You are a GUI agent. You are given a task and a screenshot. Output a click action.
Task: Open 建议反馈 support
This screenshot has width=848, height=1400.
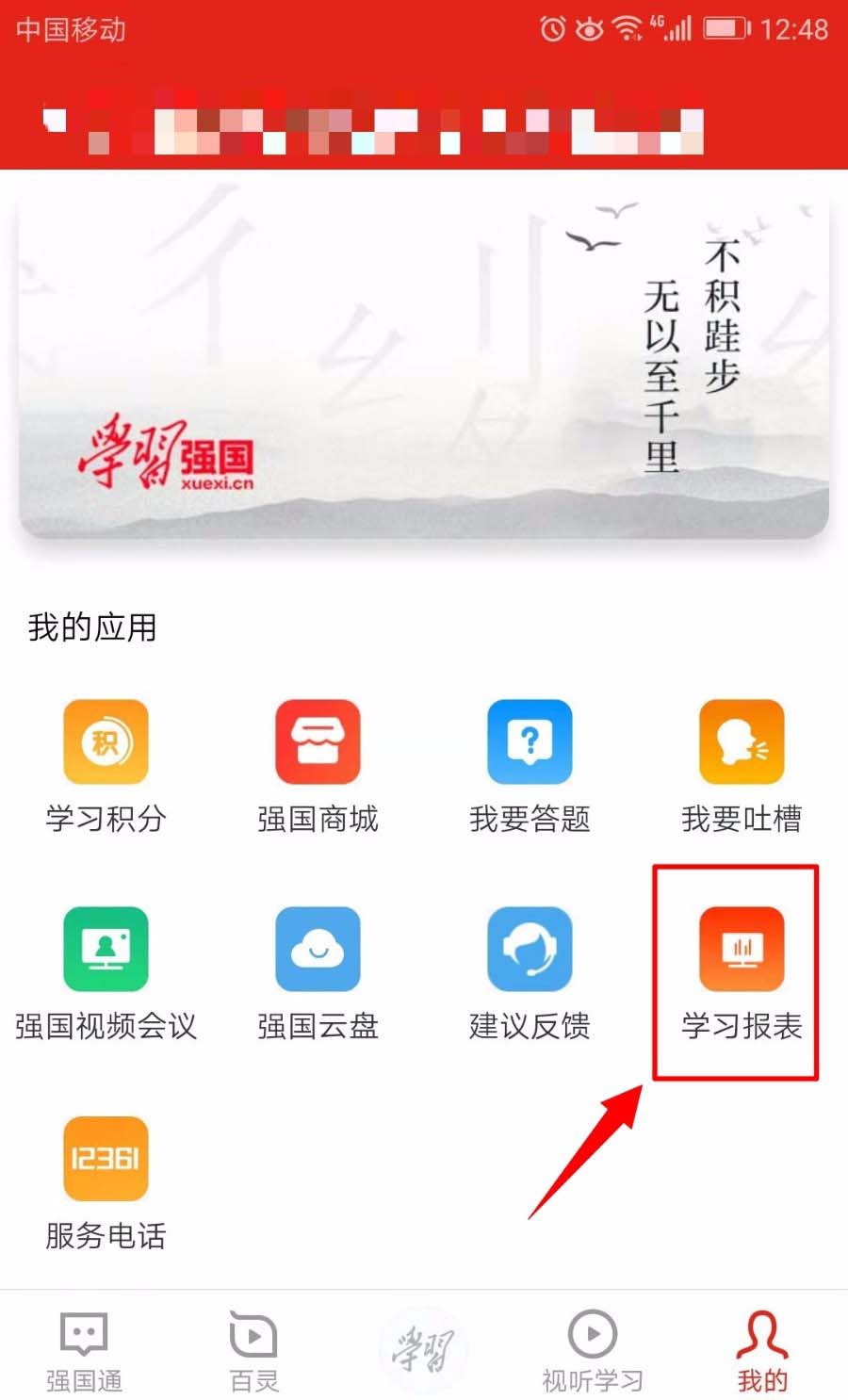pyautogui.click(x=530, y=950)
